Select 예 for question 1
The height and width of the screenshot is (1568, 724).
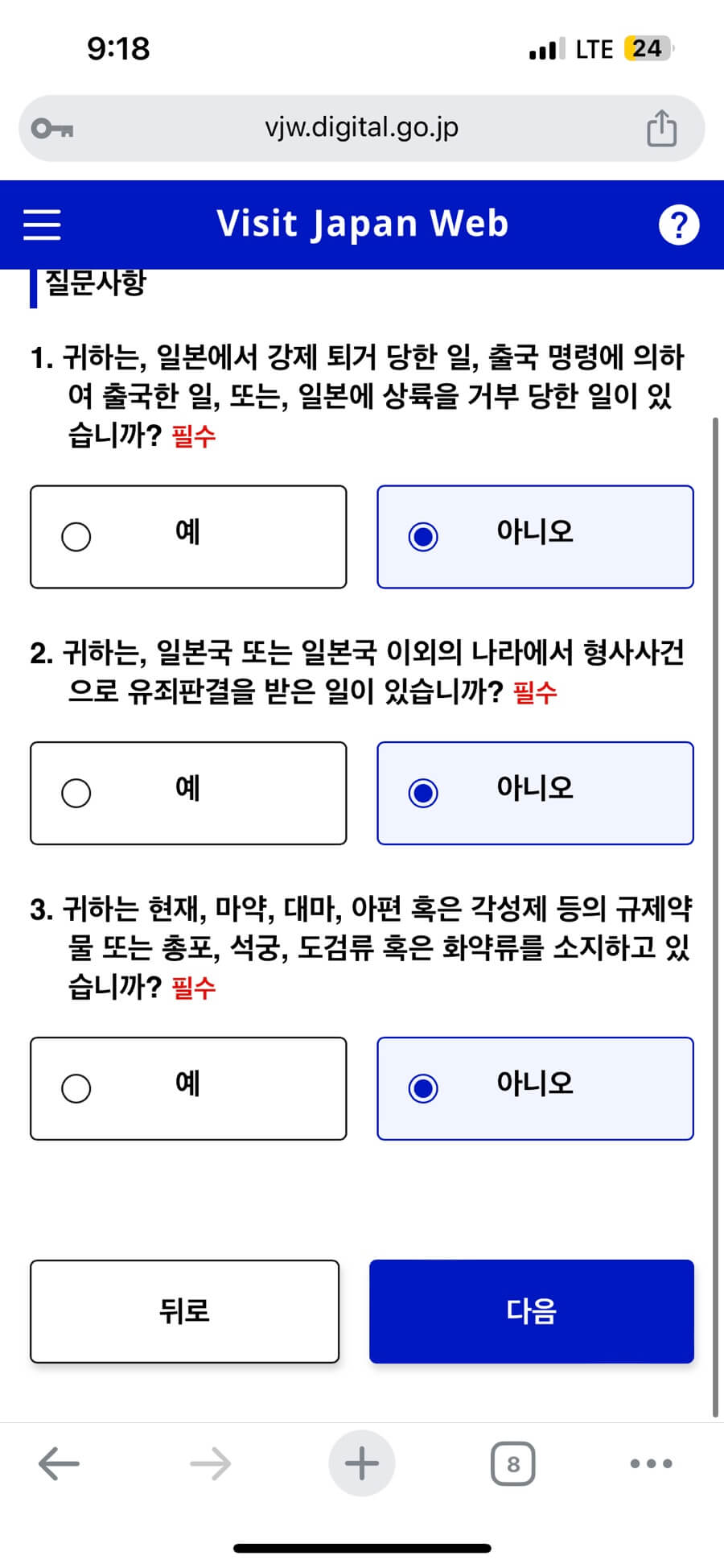(187, 536)
